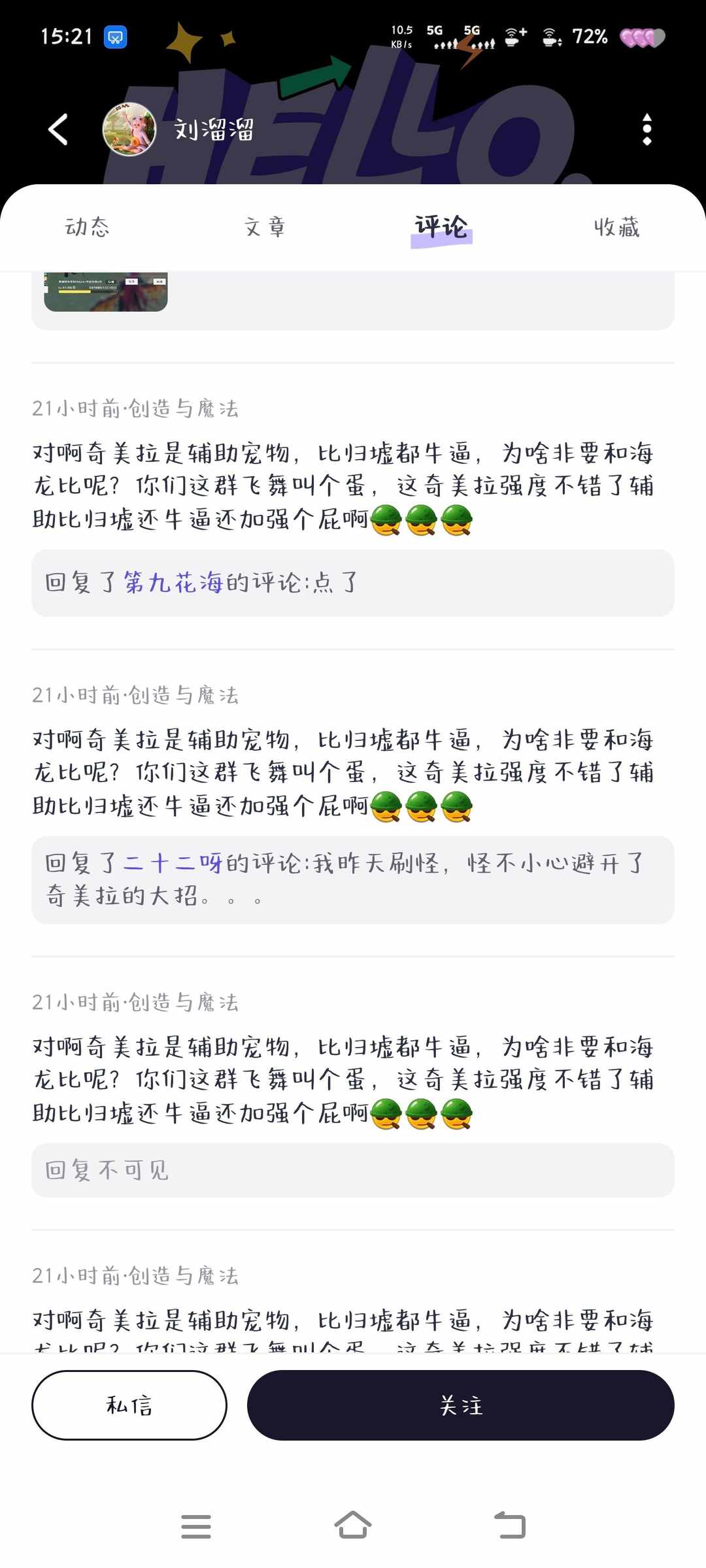706x1568 pixels.
Task: Tap the 关注 button to follow
Action: (x=462, y=1405)
